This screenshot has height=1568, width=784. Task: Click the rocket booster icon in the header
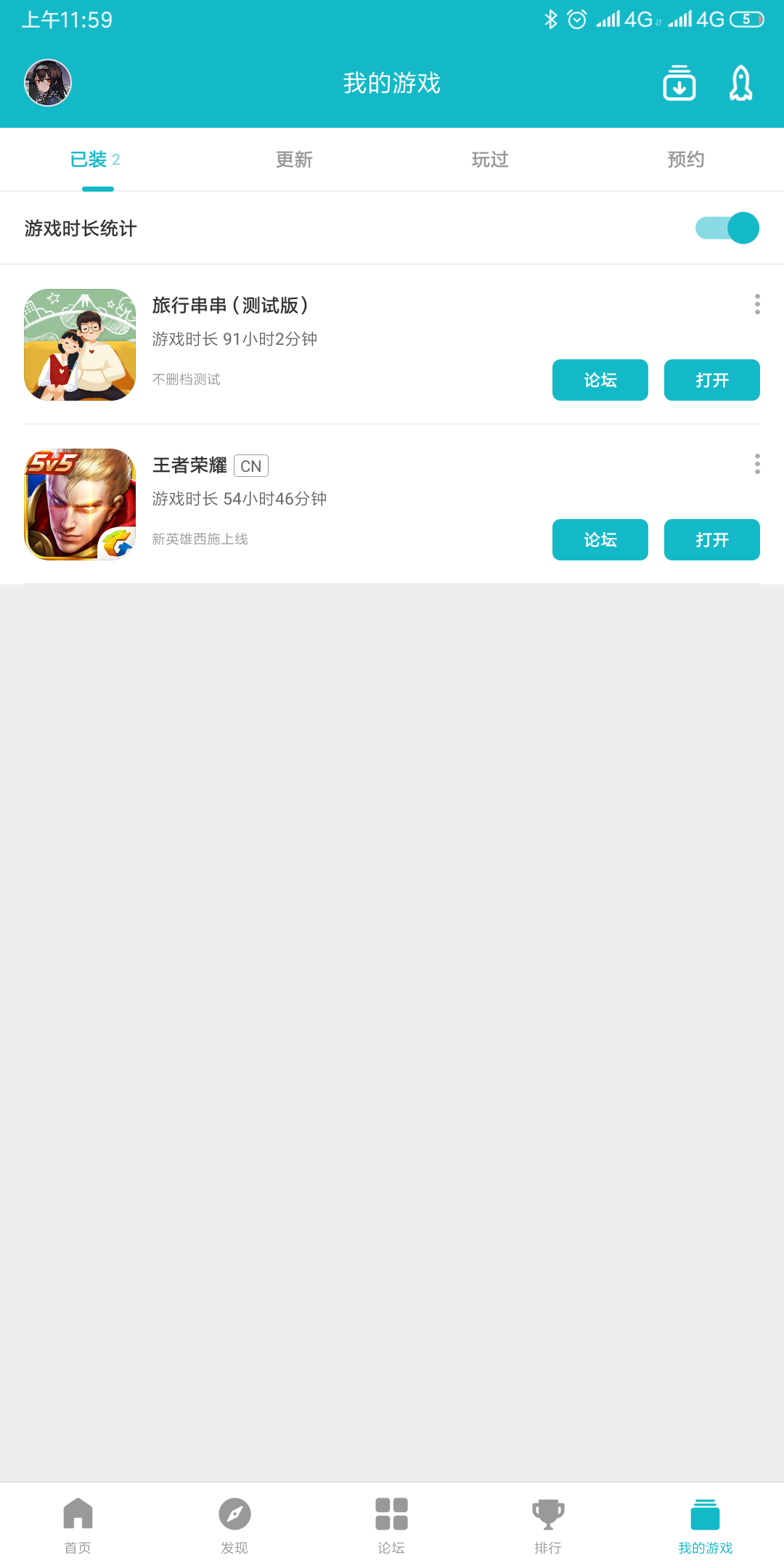coord(740,83)
